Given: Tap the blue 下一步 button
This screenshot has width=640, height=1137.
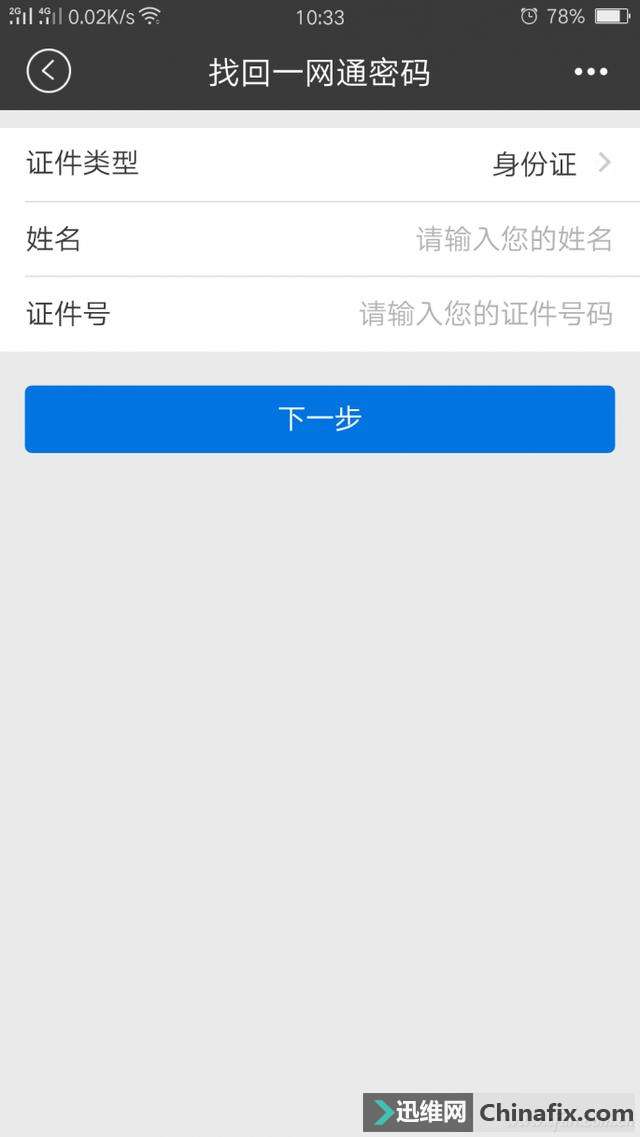Looking at the screenshot, I should pos(320,419).
